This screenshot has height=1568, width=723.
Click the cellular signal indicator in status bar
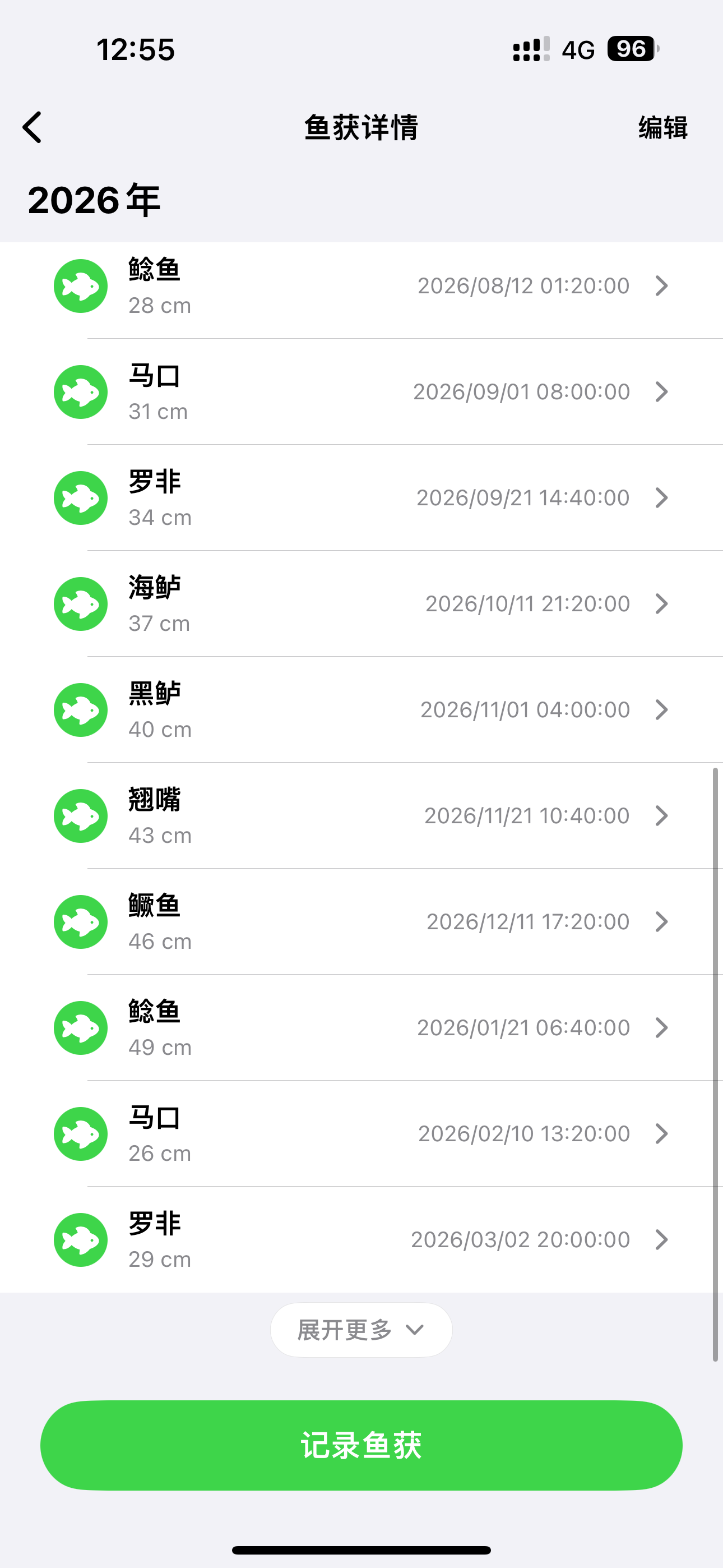(x=529, y=50)
